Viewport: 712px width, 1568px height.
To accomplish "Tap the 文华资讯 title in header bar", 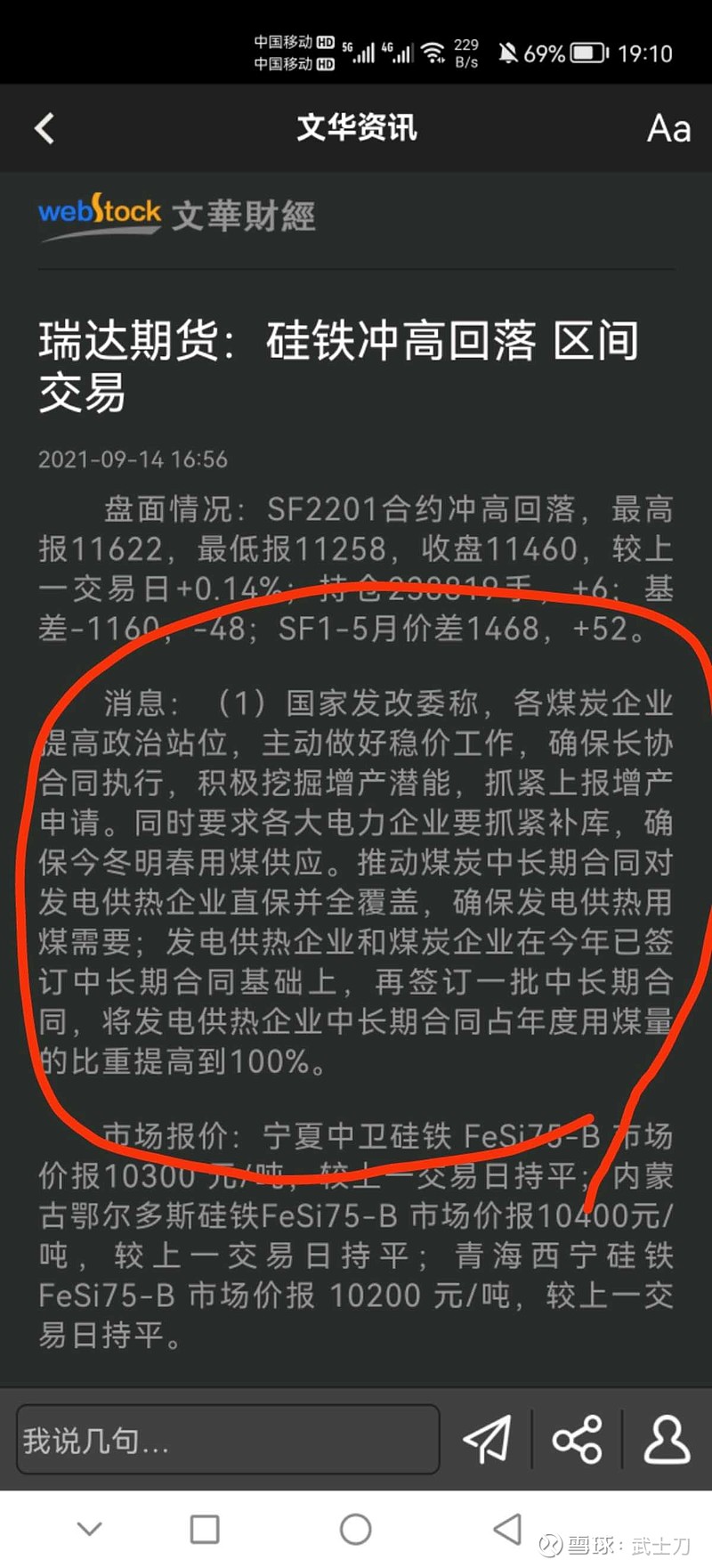I will (x=355, y=128).
